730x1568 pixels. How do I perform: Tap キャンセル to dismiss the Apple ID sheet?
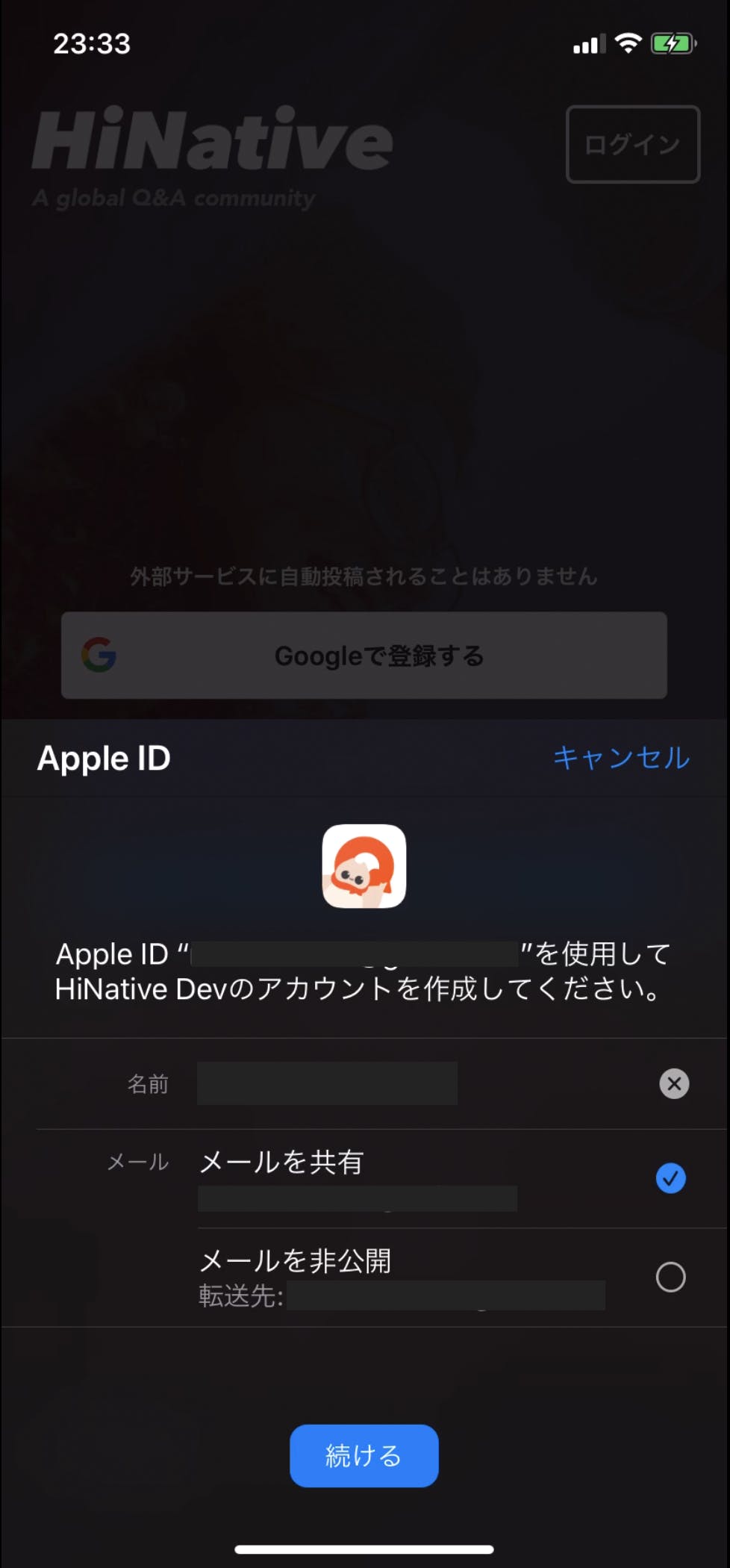[x=621, y=758]
